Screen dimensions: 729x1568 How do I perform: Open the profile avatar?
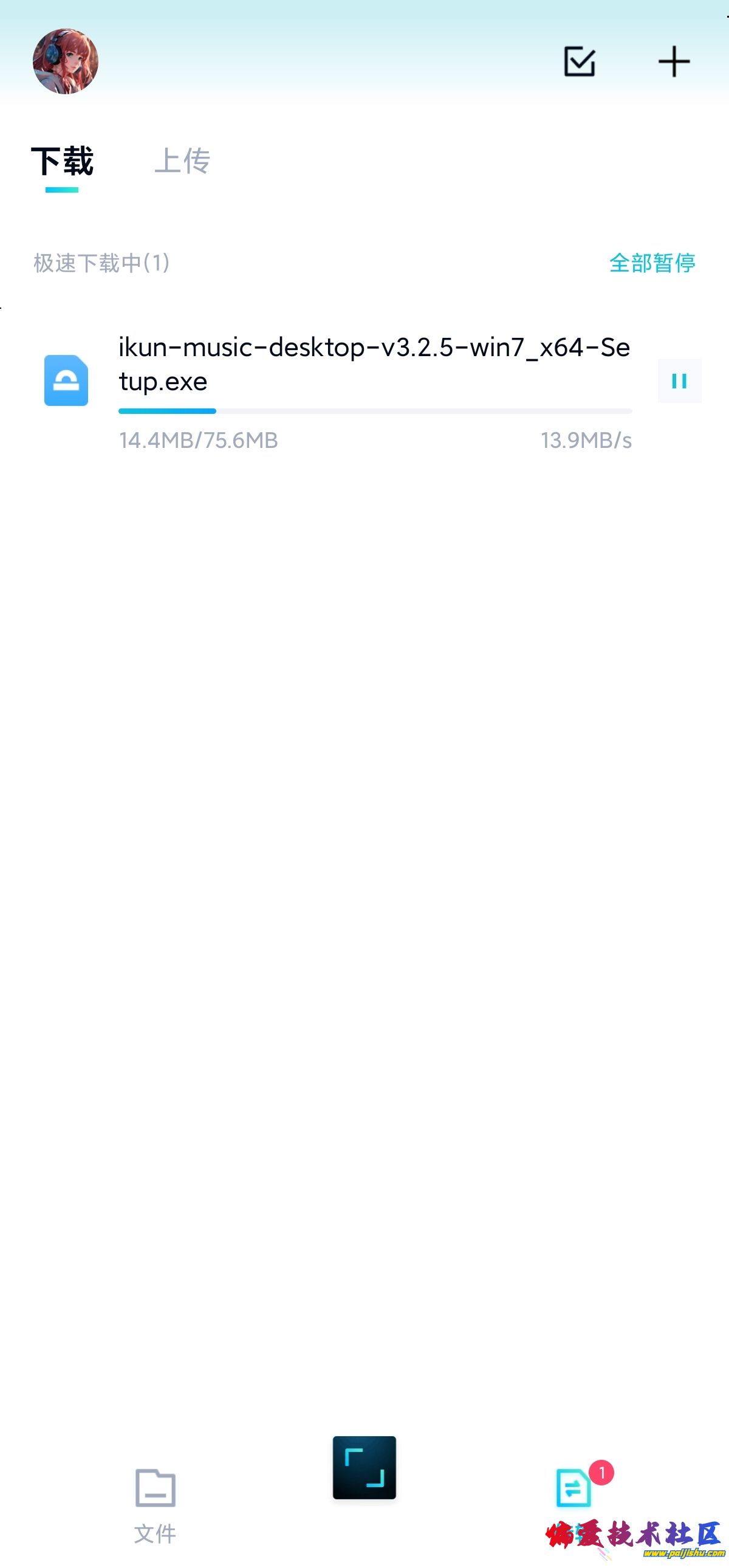[x=66, y=61]
